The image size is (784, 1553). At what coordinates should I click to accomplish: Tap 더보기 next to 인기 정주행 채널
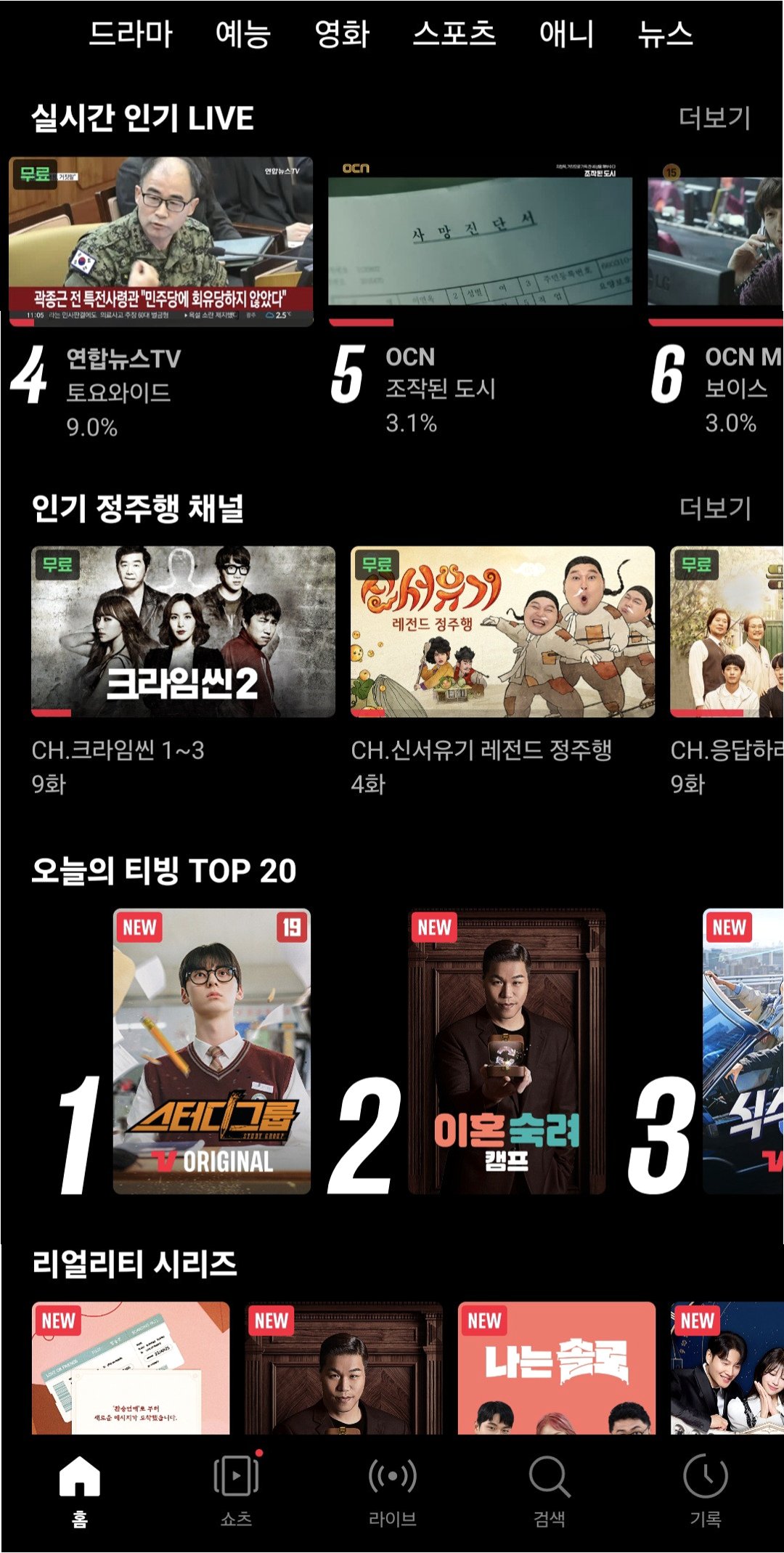714,508
